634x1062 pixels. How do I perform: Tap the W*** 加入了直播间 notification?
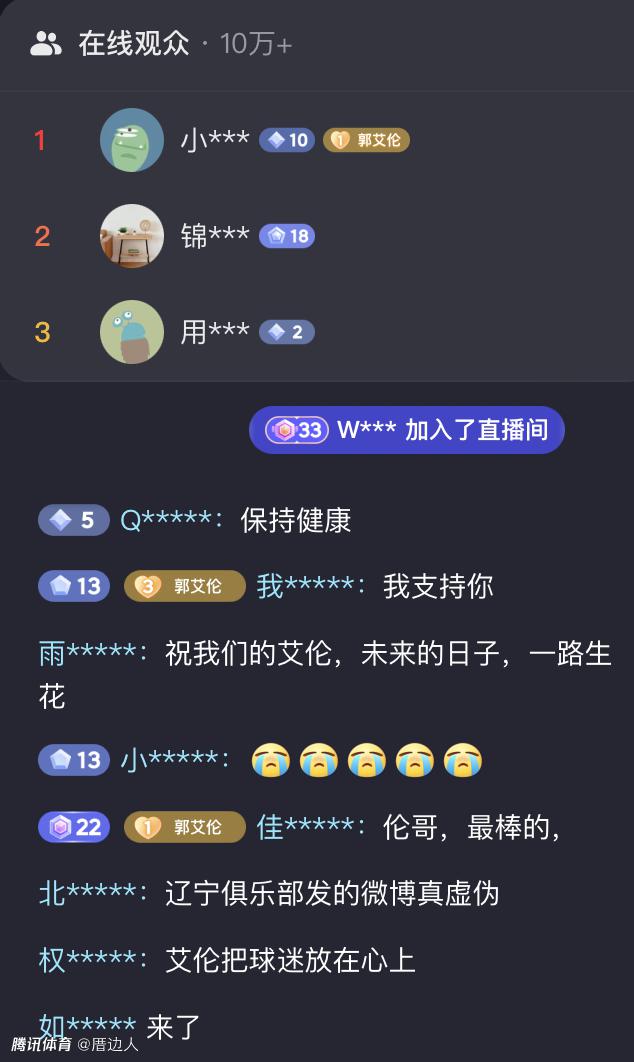[x=407, y=431]
